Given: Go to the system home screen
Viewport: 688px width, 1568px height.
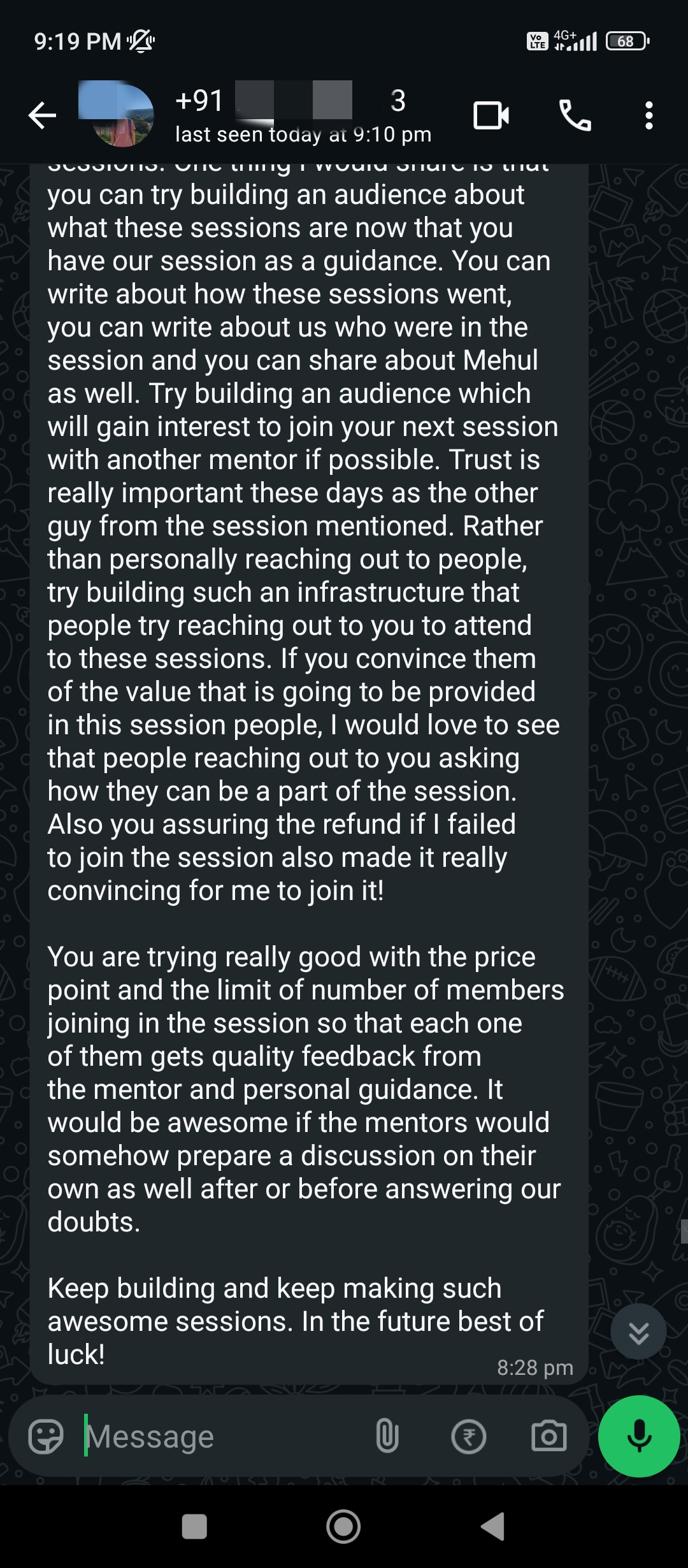Looking at the screenshot, I should point(343,1527).
